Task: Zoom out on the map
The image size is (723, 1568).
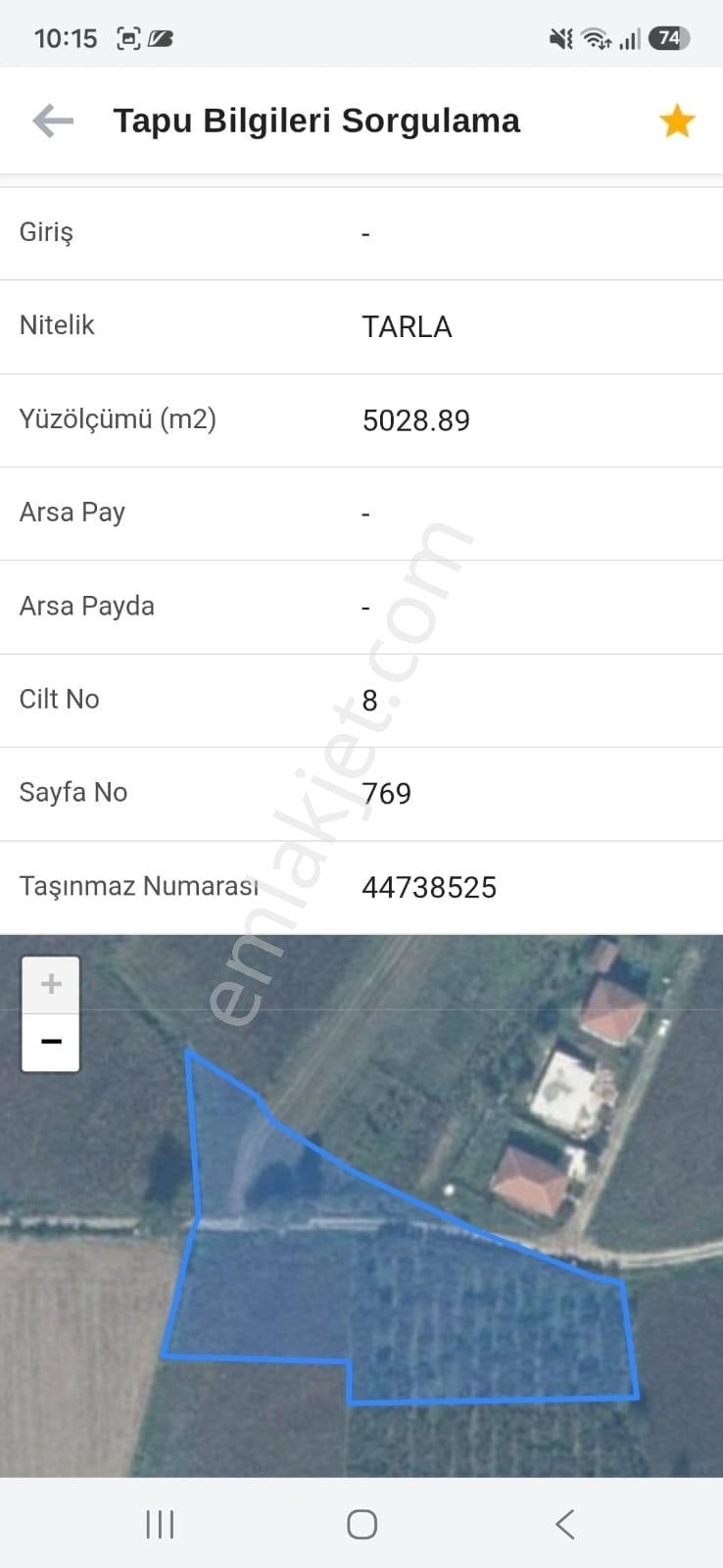Action: [x=51, y=1042]
